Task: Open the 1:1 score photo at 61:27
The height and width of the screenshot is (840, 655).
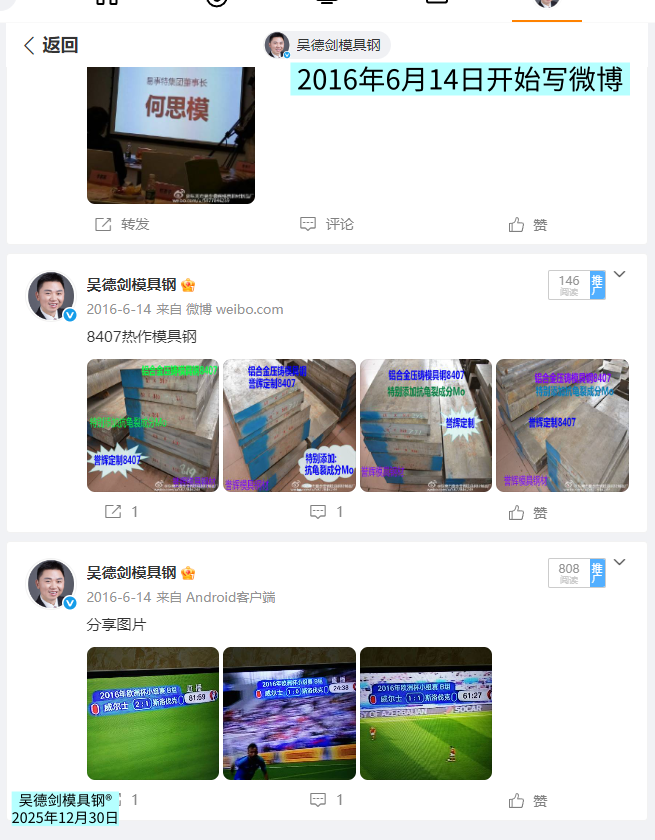Action: point(426,713)
